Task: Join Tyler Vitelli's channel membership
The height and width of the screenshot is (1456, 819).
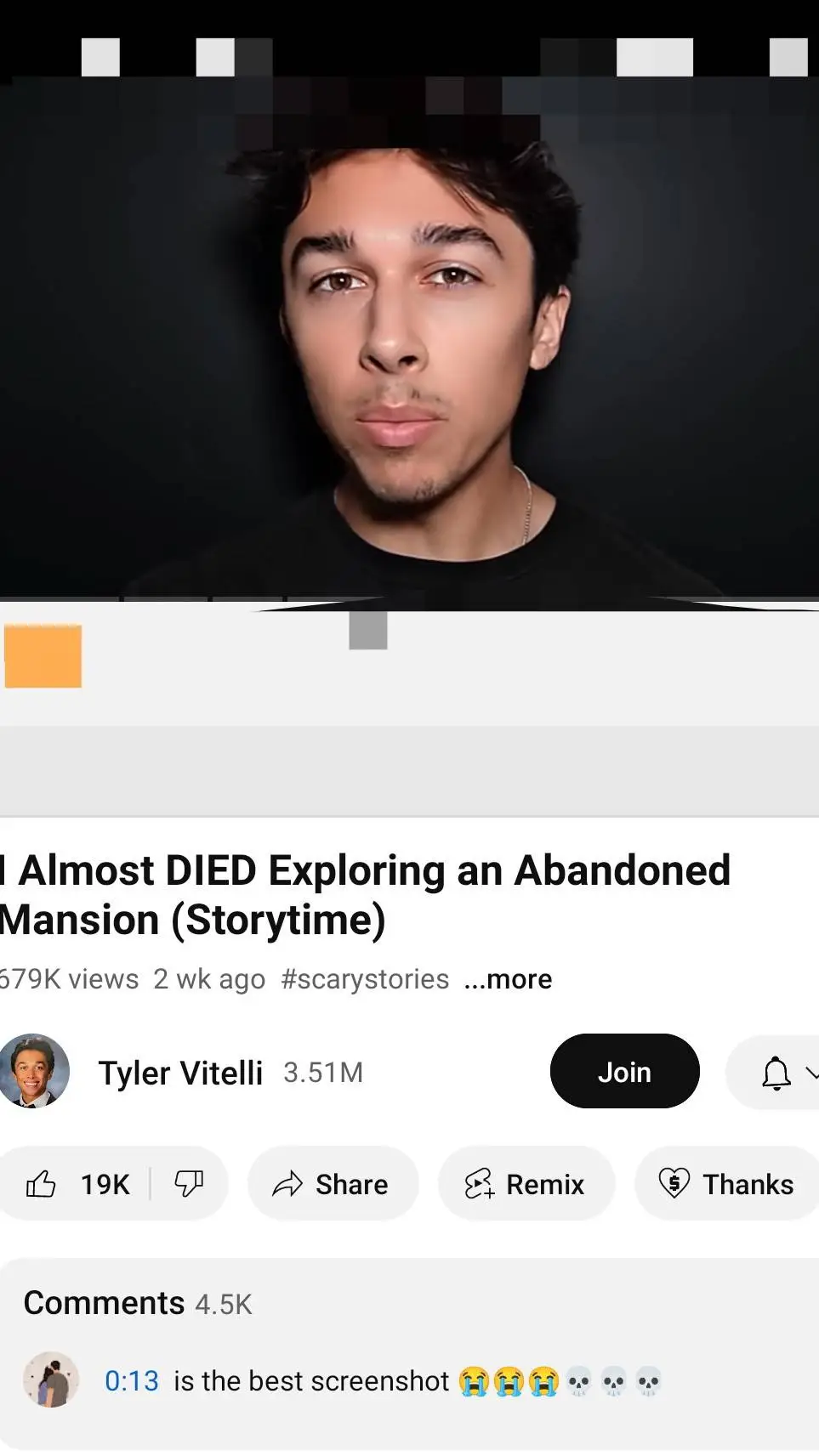Action: 624,1072
